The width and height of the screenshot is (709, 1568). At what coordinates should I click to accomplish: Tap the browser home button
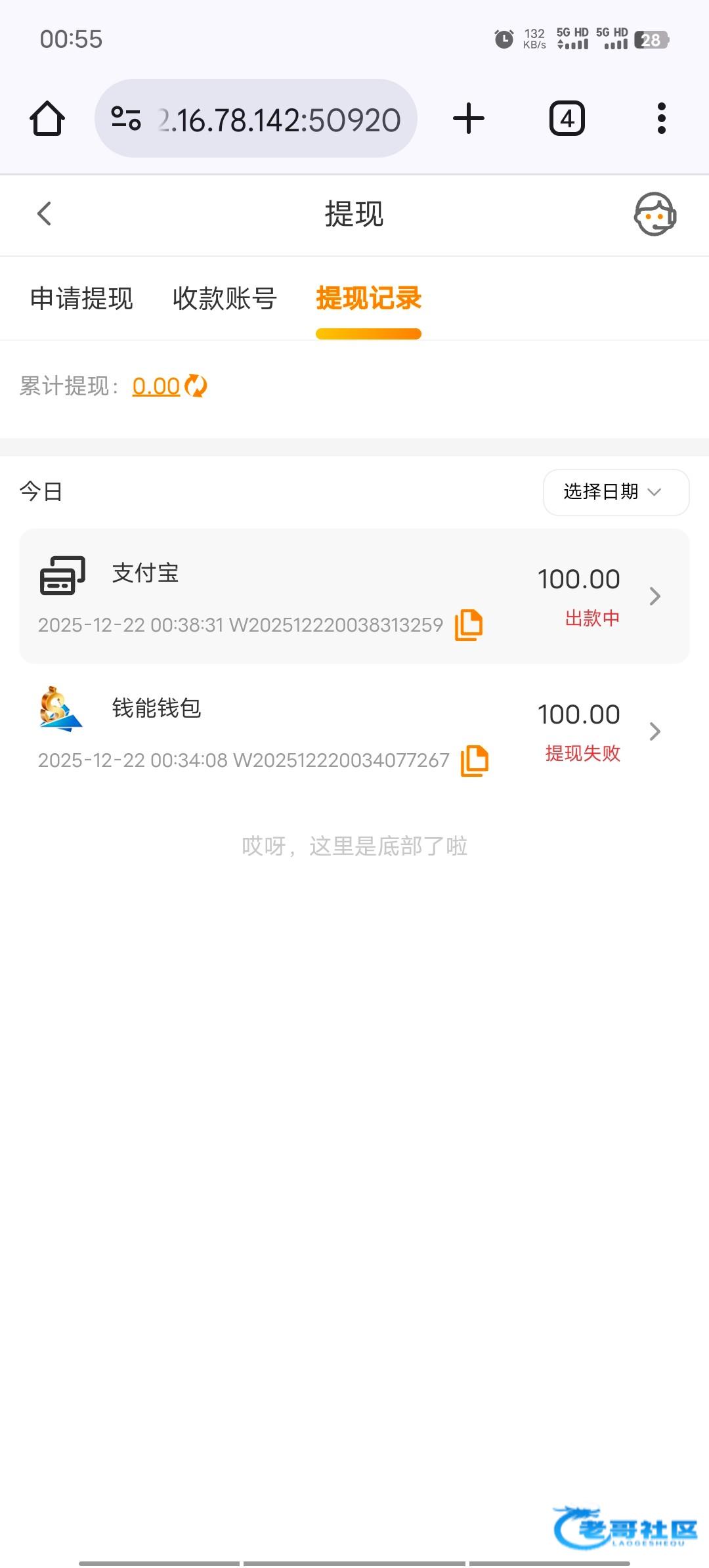[x=47, y=119]
